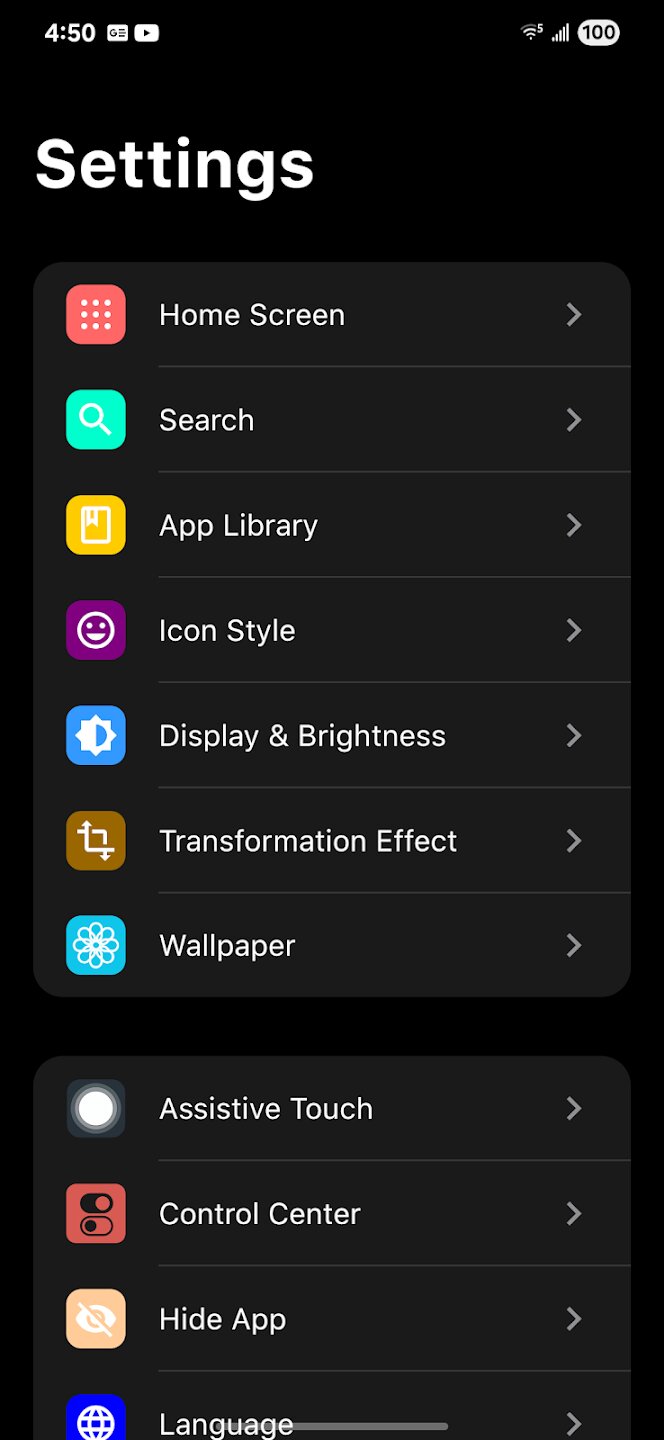Go to the Search settings row
Viewport: 664px width, 1440px height.
(x=330, y=420)
